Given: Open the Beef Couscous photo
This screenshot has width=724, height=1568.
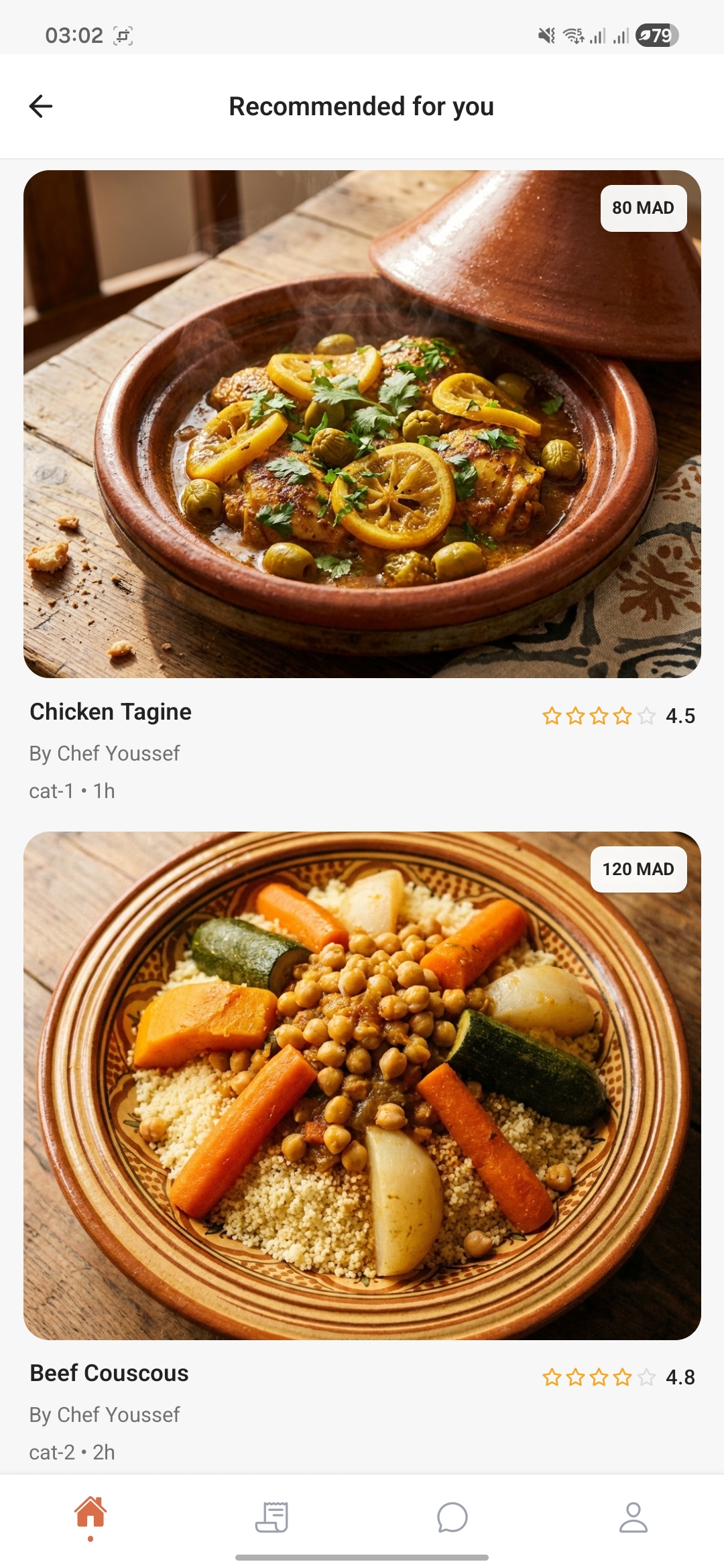Looking at the screenshot, I should [362, 1086].
